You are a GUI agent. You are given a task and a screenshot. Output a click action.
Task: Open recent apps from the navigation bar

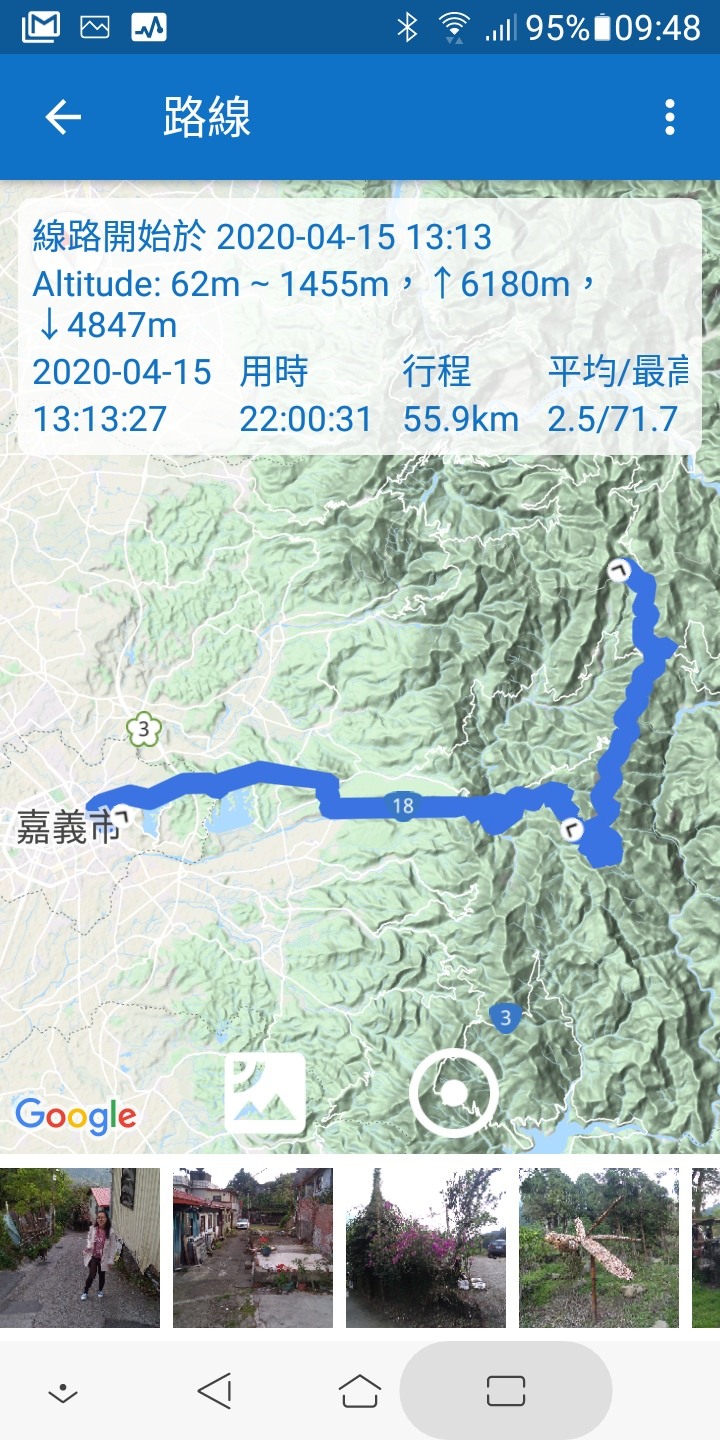point(506,1390)
